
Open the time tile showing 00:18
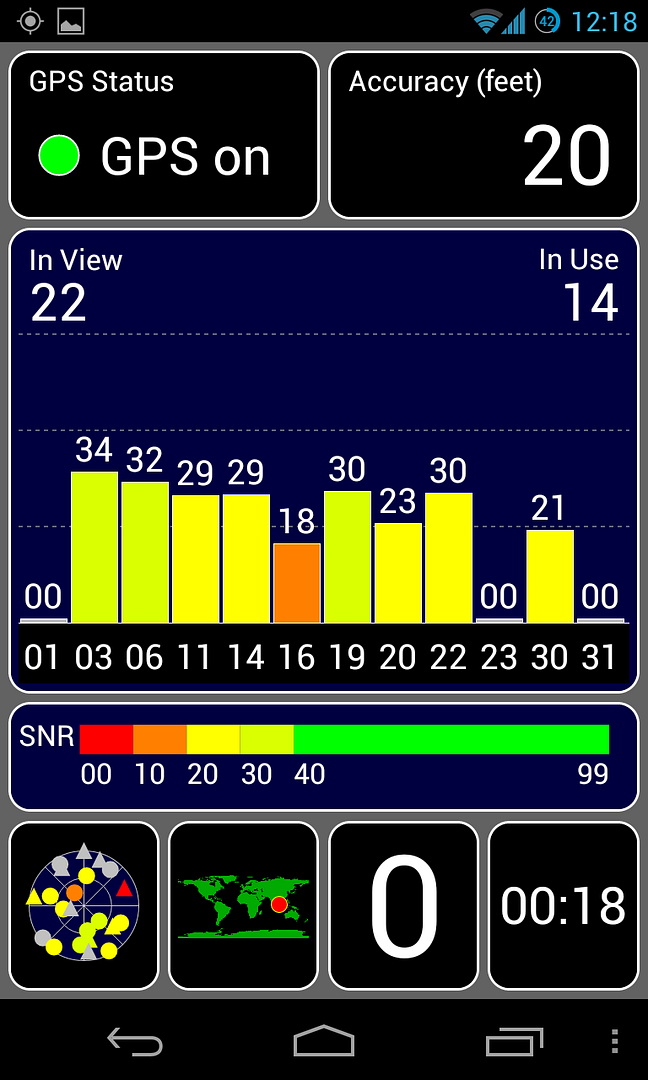(563, 906)
